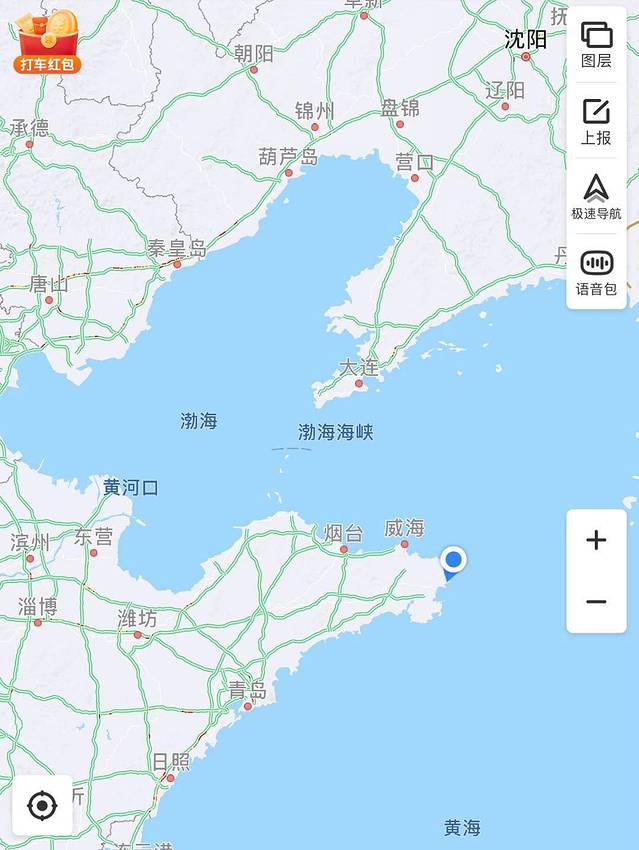Open the 打车红包 ride coupon promo
639x850 pixels.
click(47, 42)
